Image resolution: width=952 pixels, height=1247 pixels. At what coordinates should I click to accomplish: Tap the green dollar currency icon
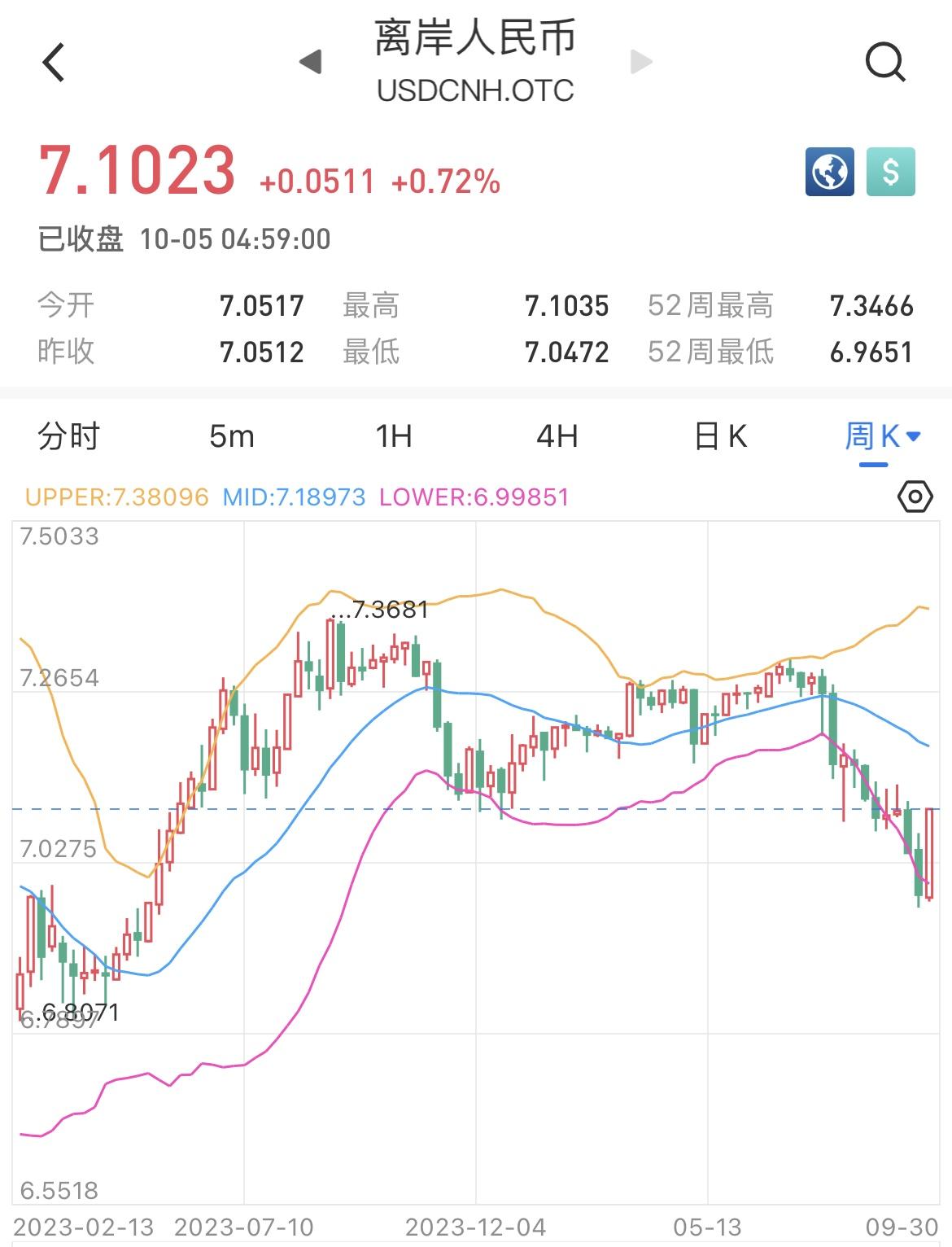point(892,172)
